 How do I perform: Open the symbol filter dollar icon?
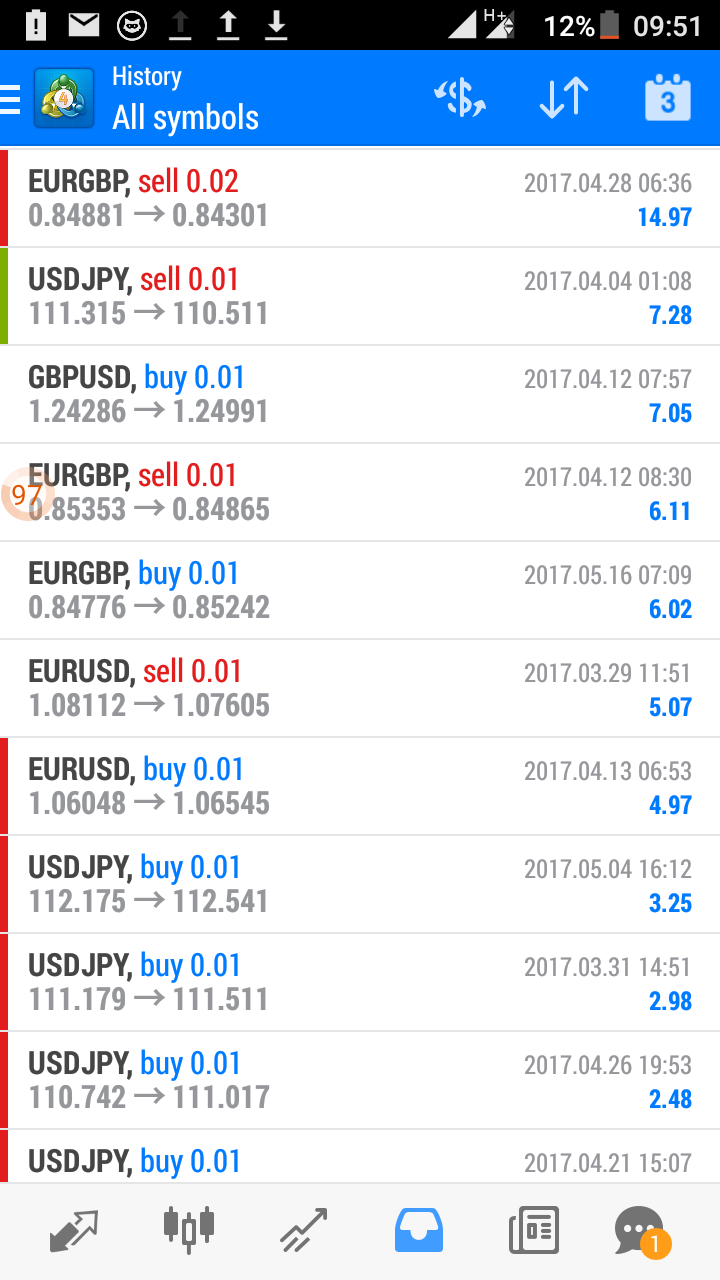460,98
